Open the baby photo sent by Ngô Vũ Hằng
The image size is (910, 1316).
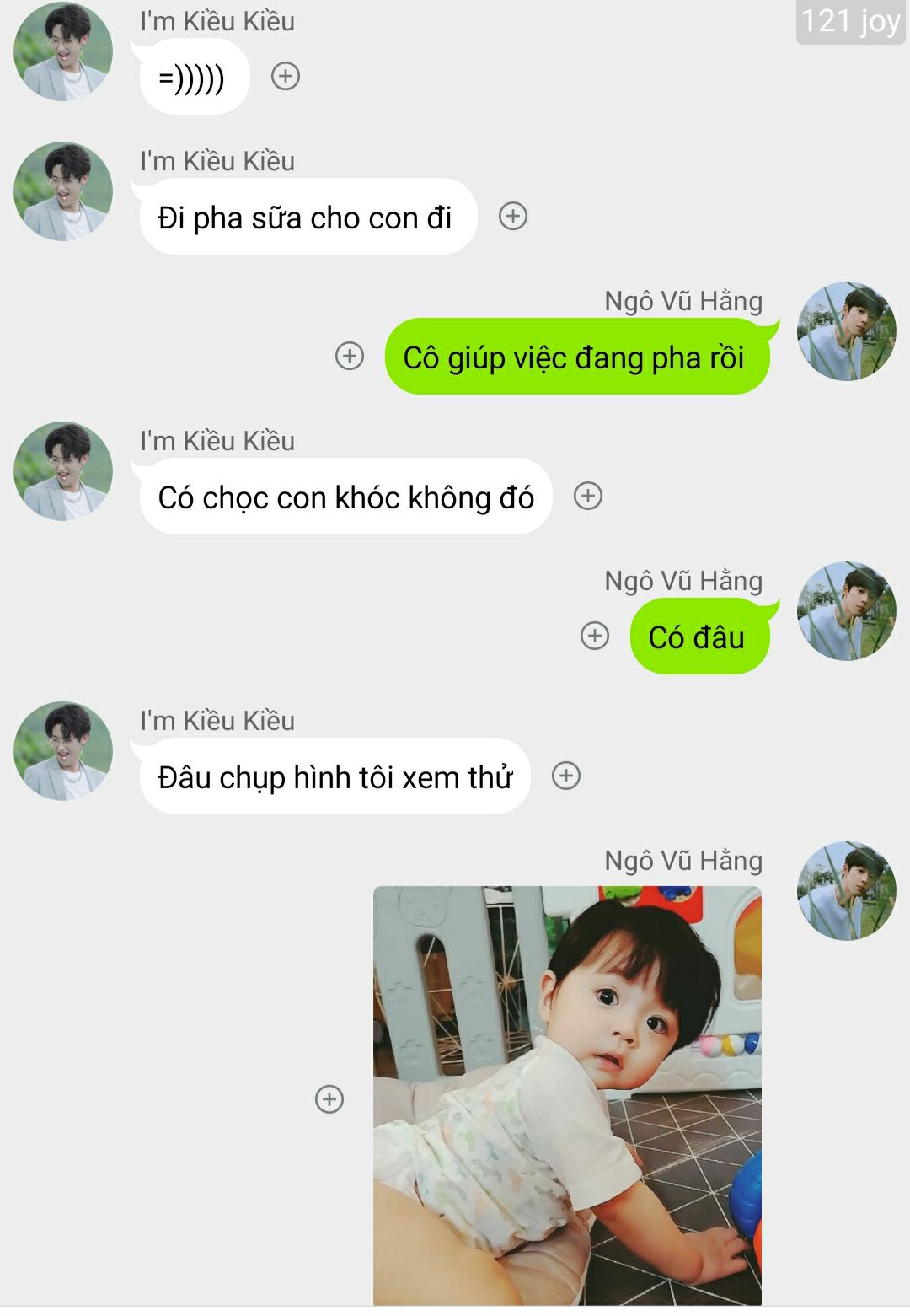(567, 1096)
